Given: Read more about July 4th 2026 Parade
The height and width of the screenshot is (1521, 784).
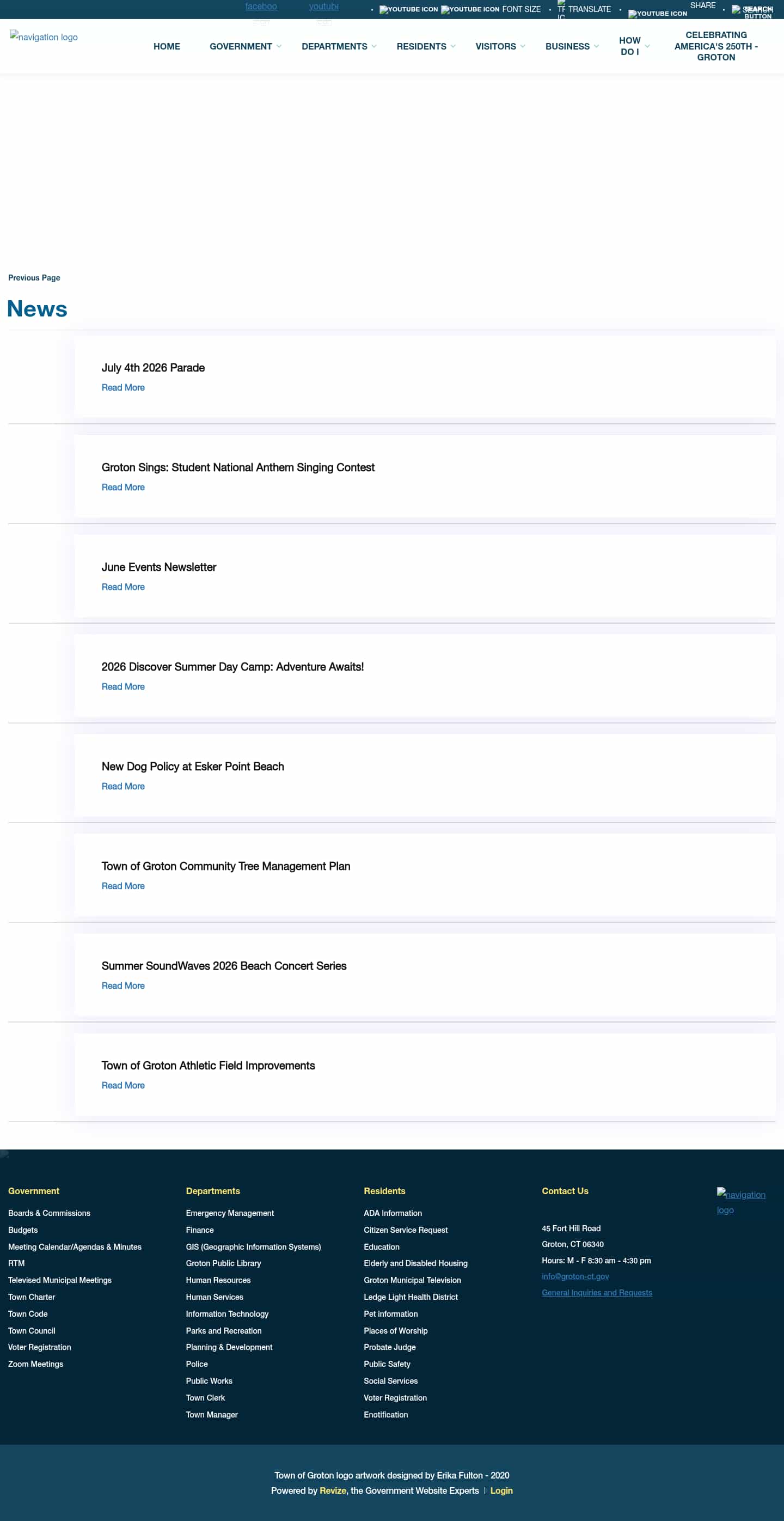Looking at the screenshot, I should click(122, 387).
